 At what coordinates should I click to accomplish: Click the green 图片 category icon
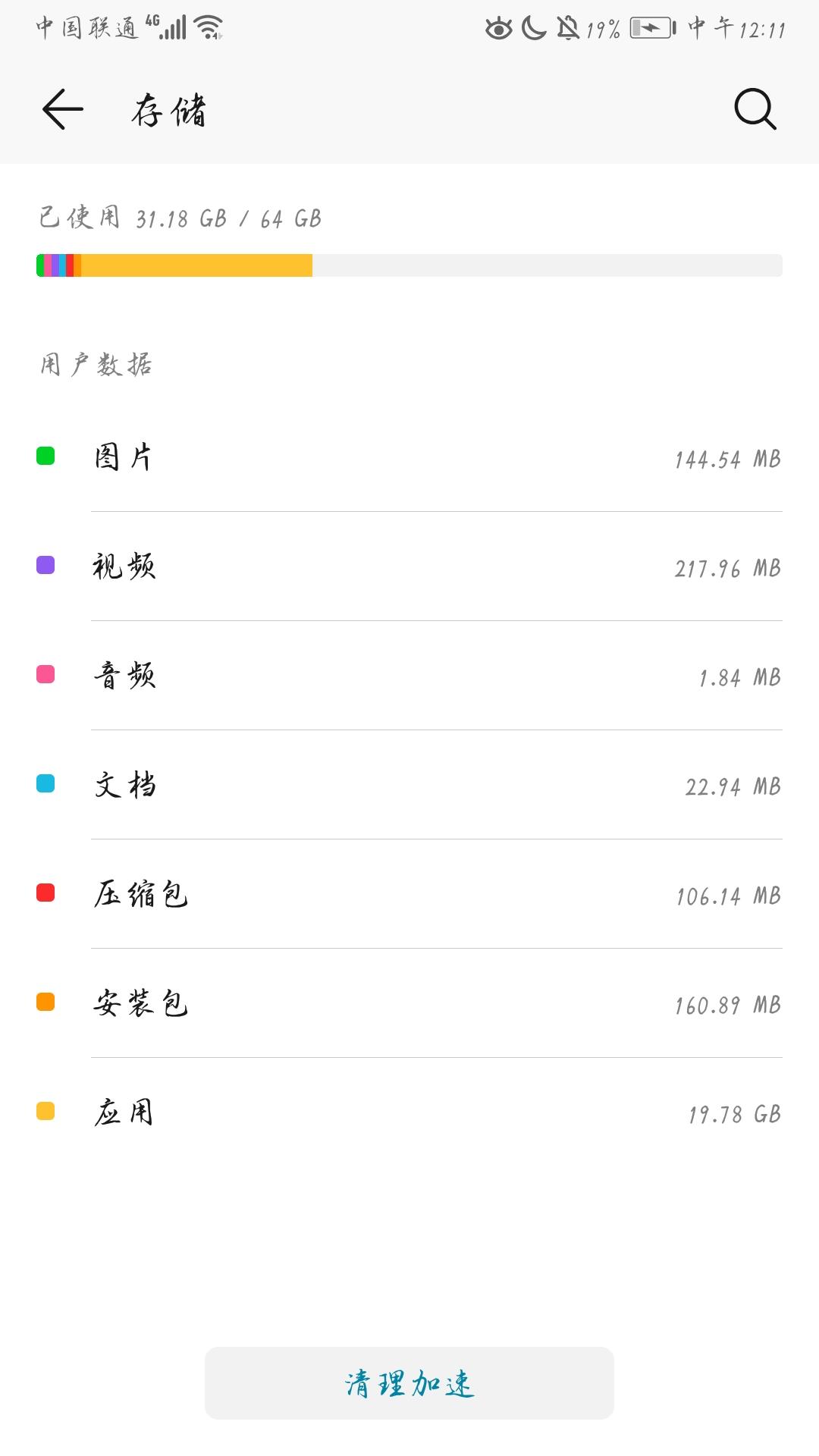pos(47,456)
